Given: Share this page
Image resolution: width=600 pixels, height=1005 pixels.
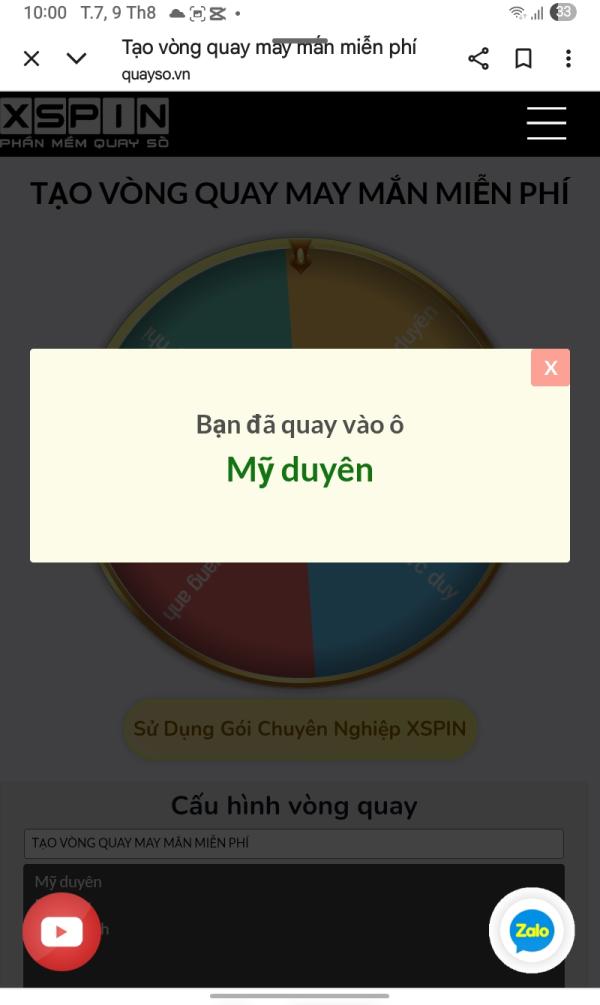Looking at the screenshot, I should pyautogui.click(x=478, y=59).
